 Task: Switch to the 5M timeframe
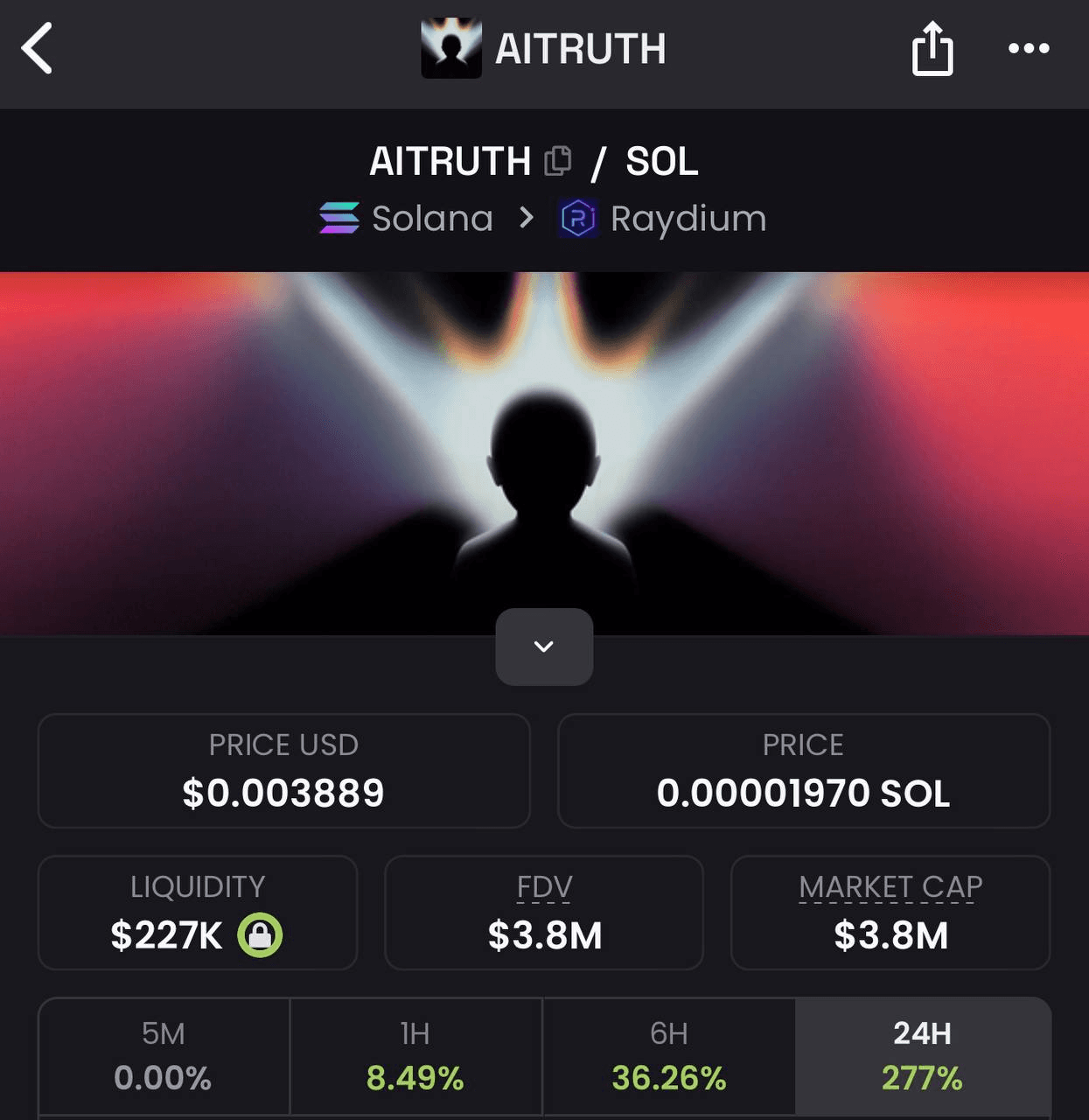[164, 1056]
